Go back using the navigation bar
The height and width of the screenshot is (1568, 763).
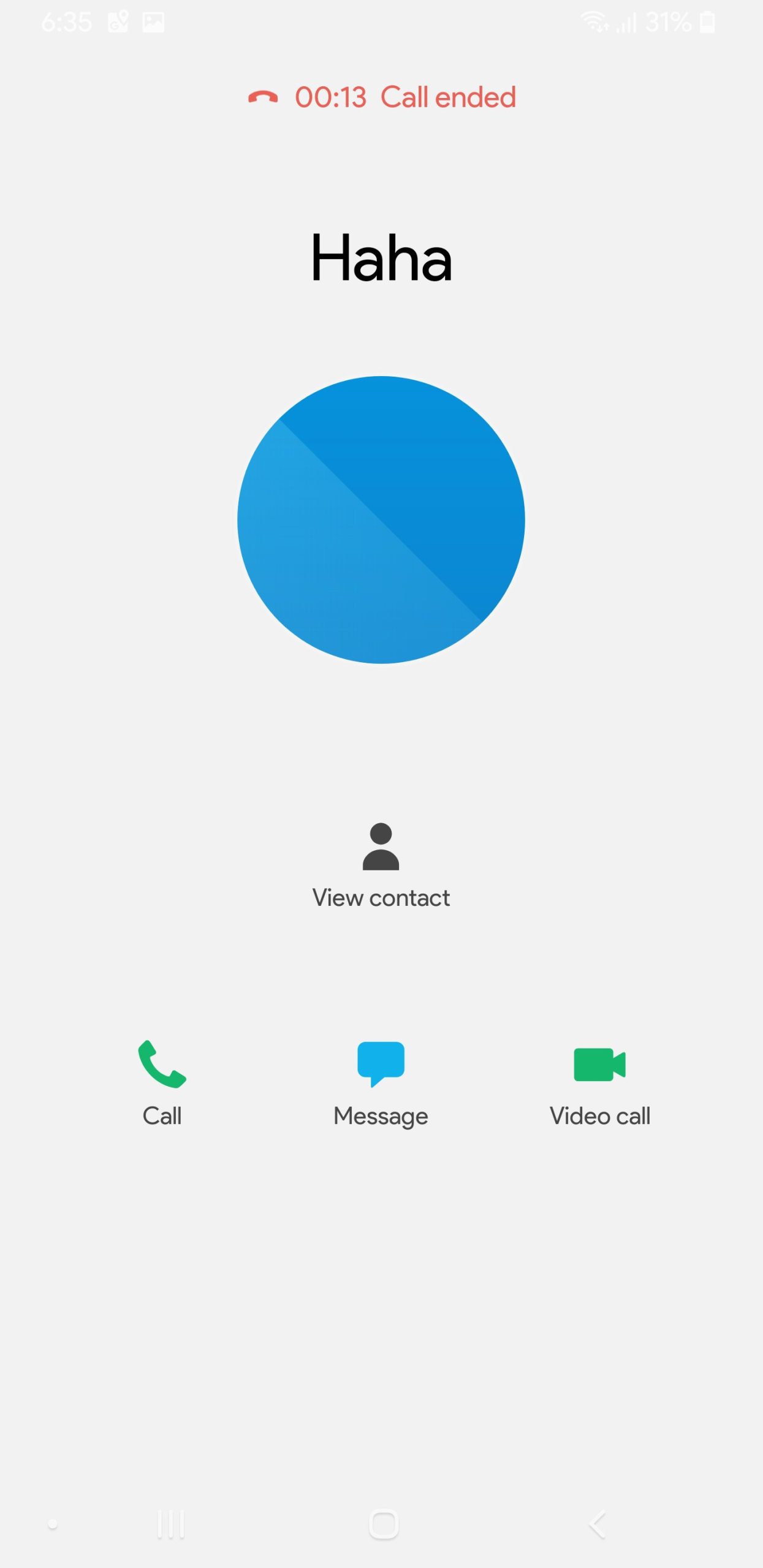[598, 1524]
